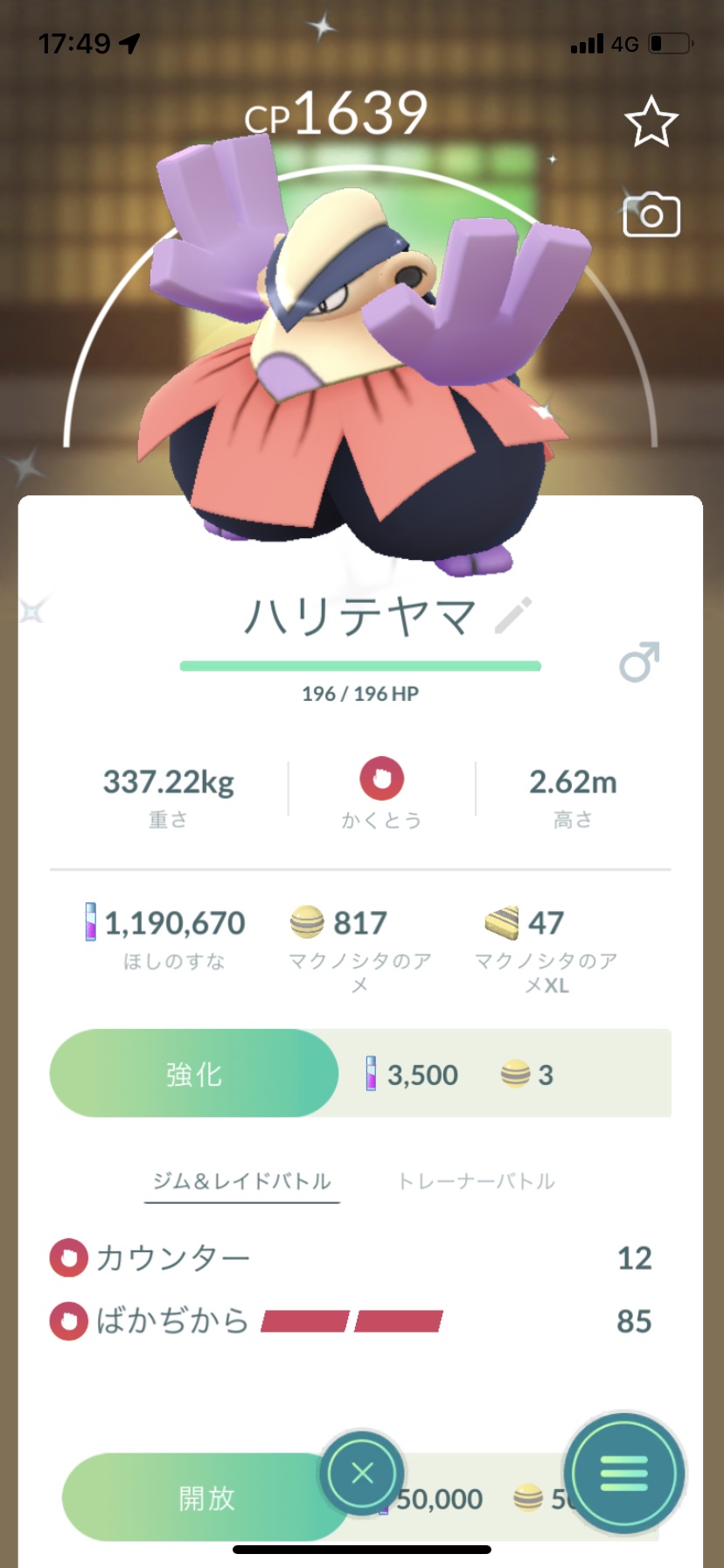Screen dimensions: 724x1568
Task: Close the Pokémon details with the X
Action: click(362, 1473)
